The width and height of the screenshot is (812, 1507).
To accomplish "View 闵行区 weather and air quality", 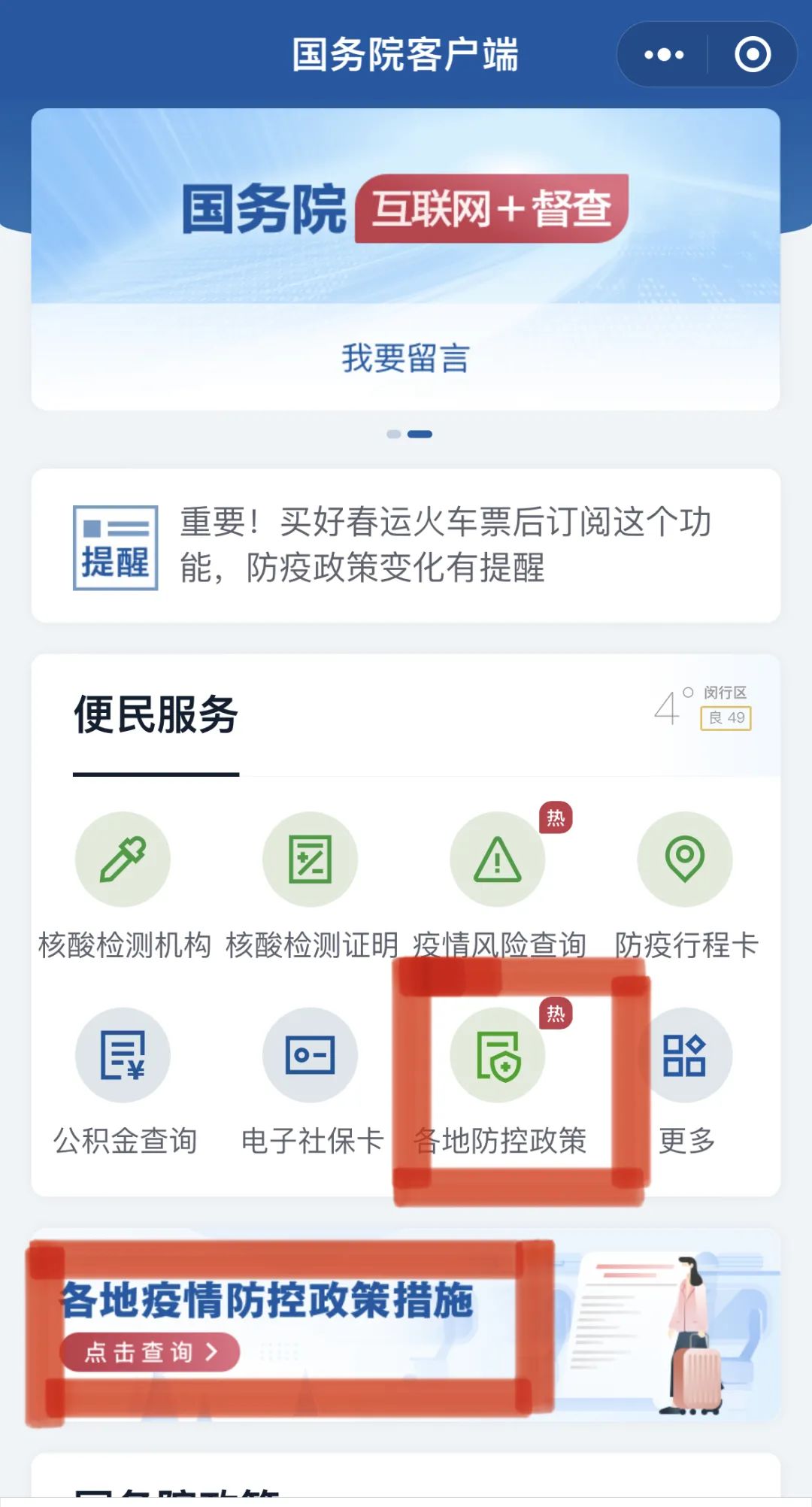I will [x=703, y=708].
